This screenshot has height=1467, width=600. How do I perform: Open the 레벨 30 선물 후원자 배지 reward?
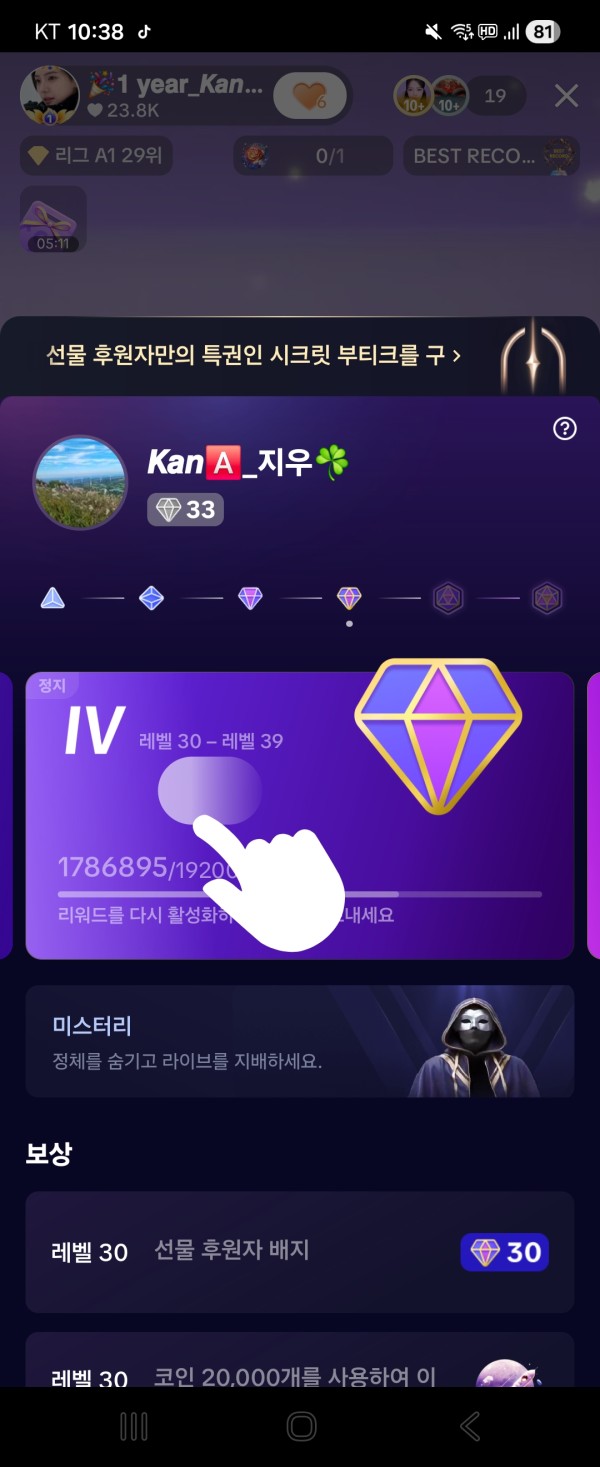pos(300,1252)
